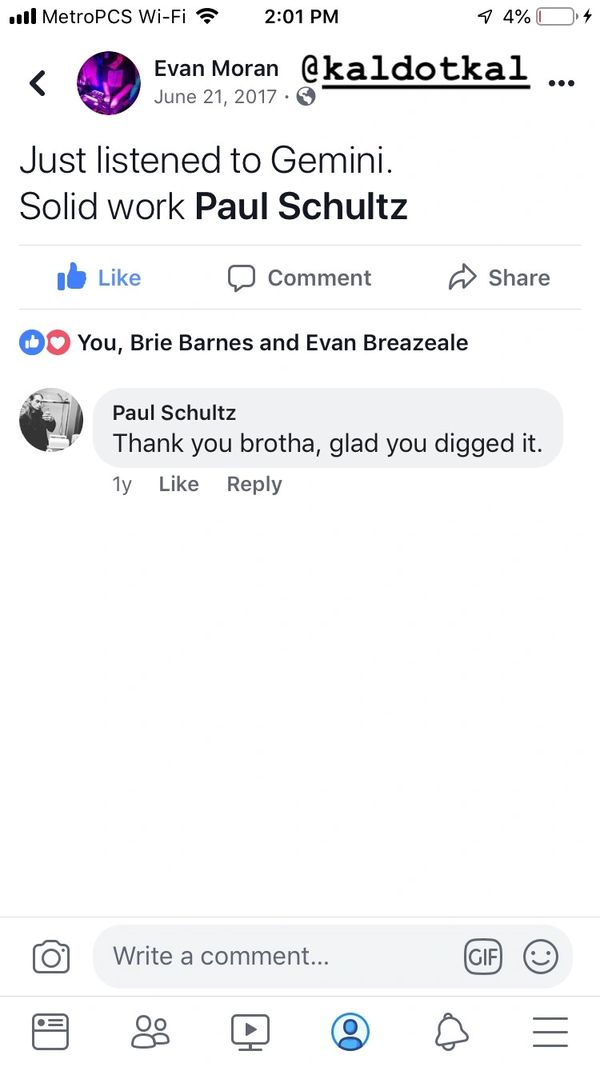This screenshot has width=600, height=1067.
Task: Open Paul Schultz's avatar in comments
Action: click(51, 420)
